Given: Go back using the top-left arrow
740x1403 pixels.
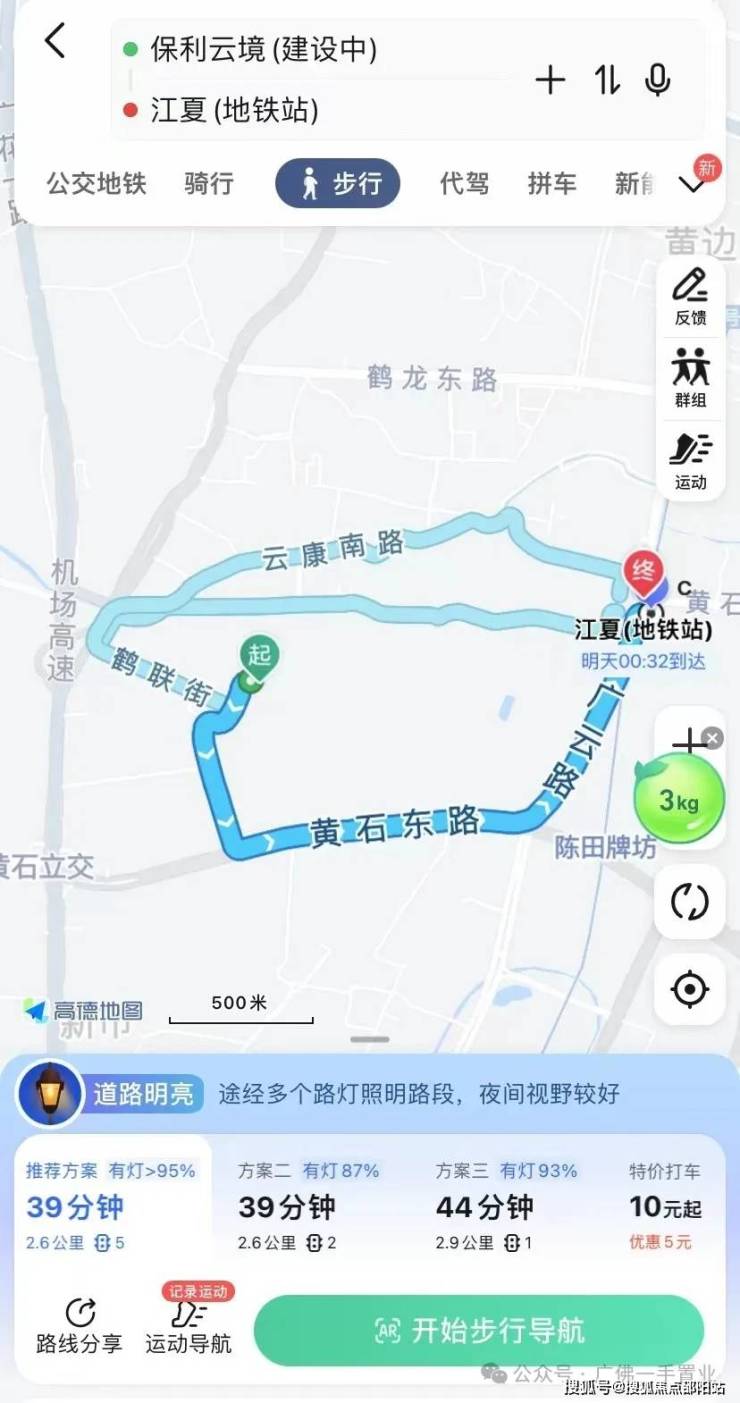Looking at the screenshot, I should click(55, 42).
